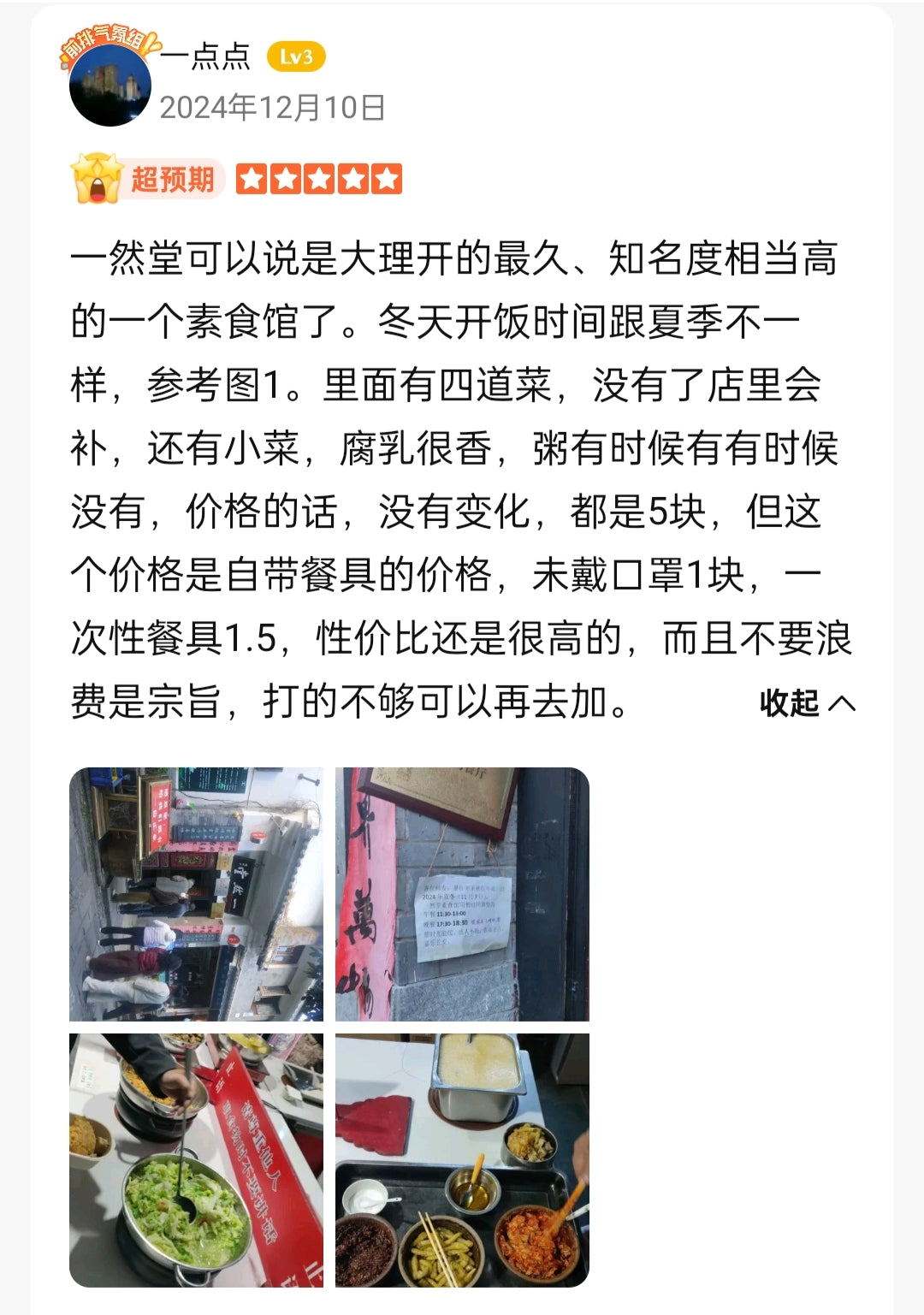Collapse the review text with 收起
This screenshot has width=924, height=1315.
[x=807, y=703]
